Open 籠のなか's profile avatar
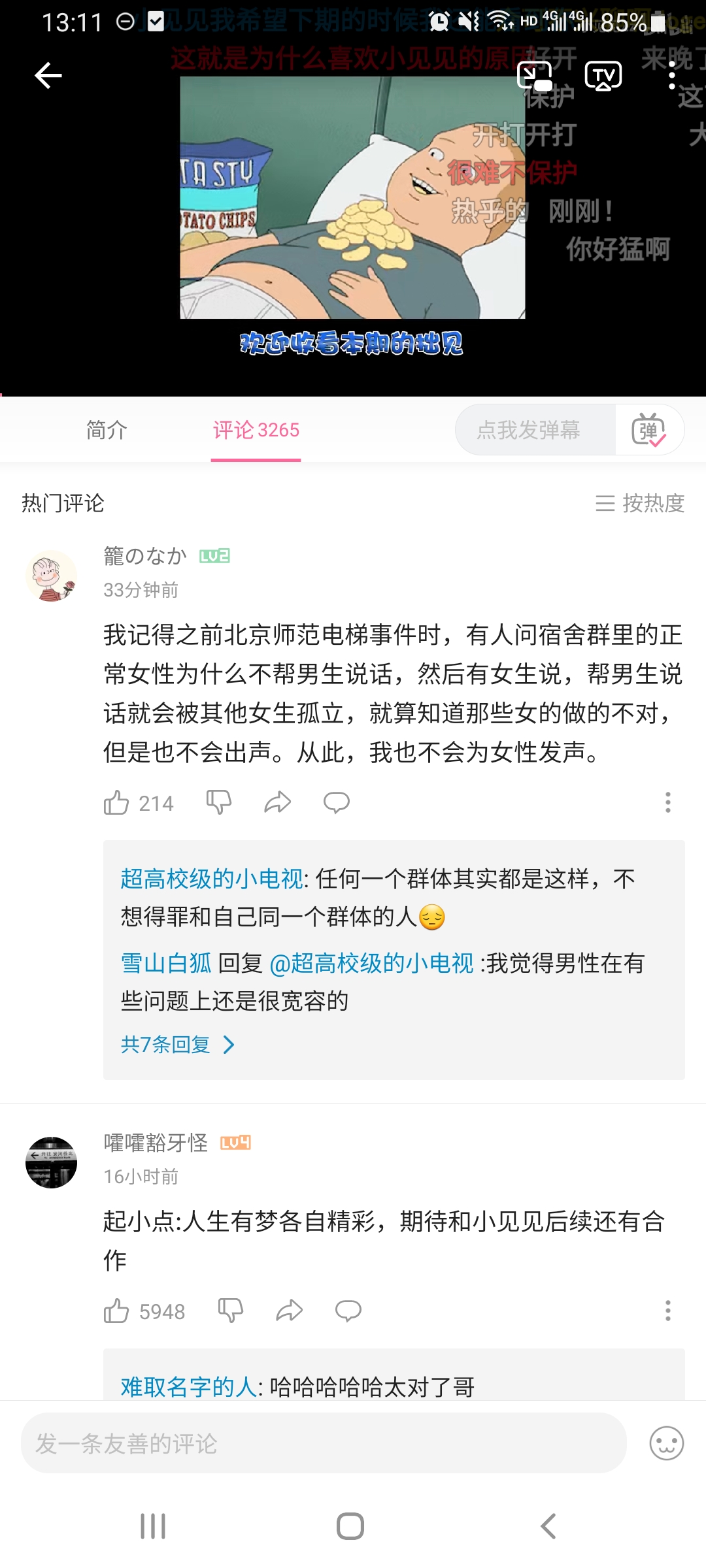The image size is (706, 1568). 51,576
